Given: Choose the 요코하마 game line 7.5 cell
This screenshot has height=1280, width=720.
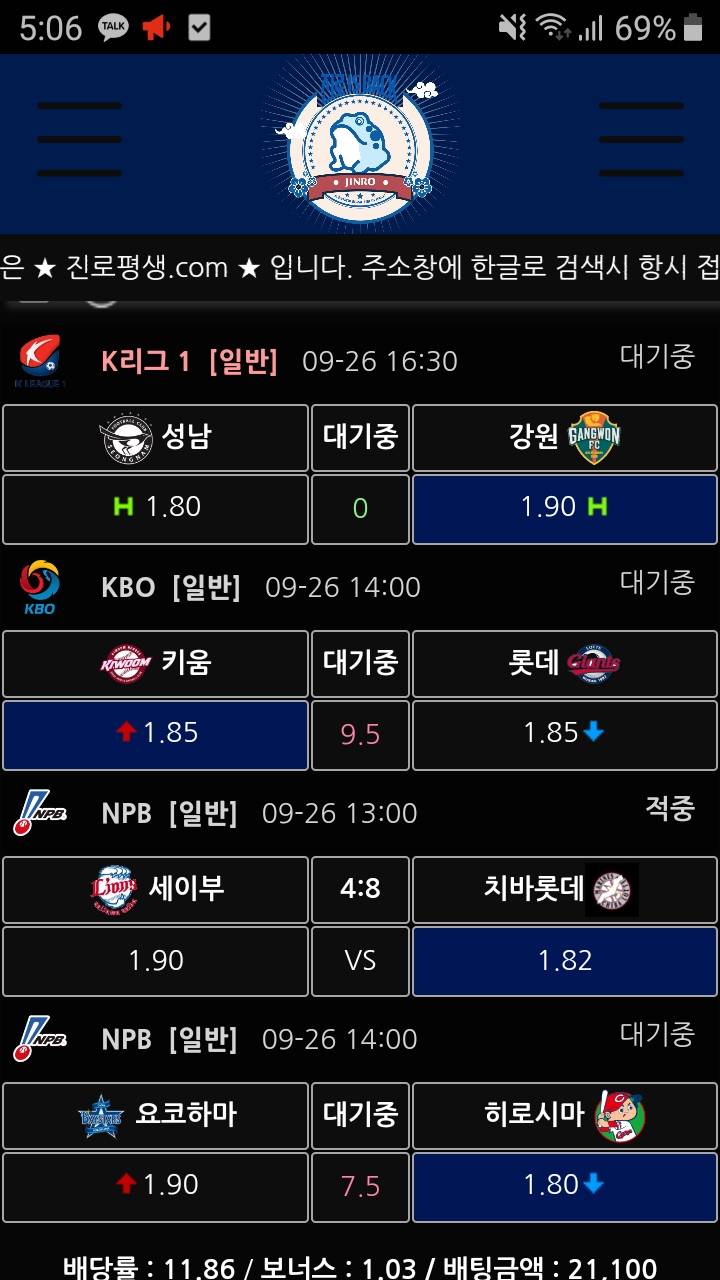Looking at the screenshot, I should 360,1186.
